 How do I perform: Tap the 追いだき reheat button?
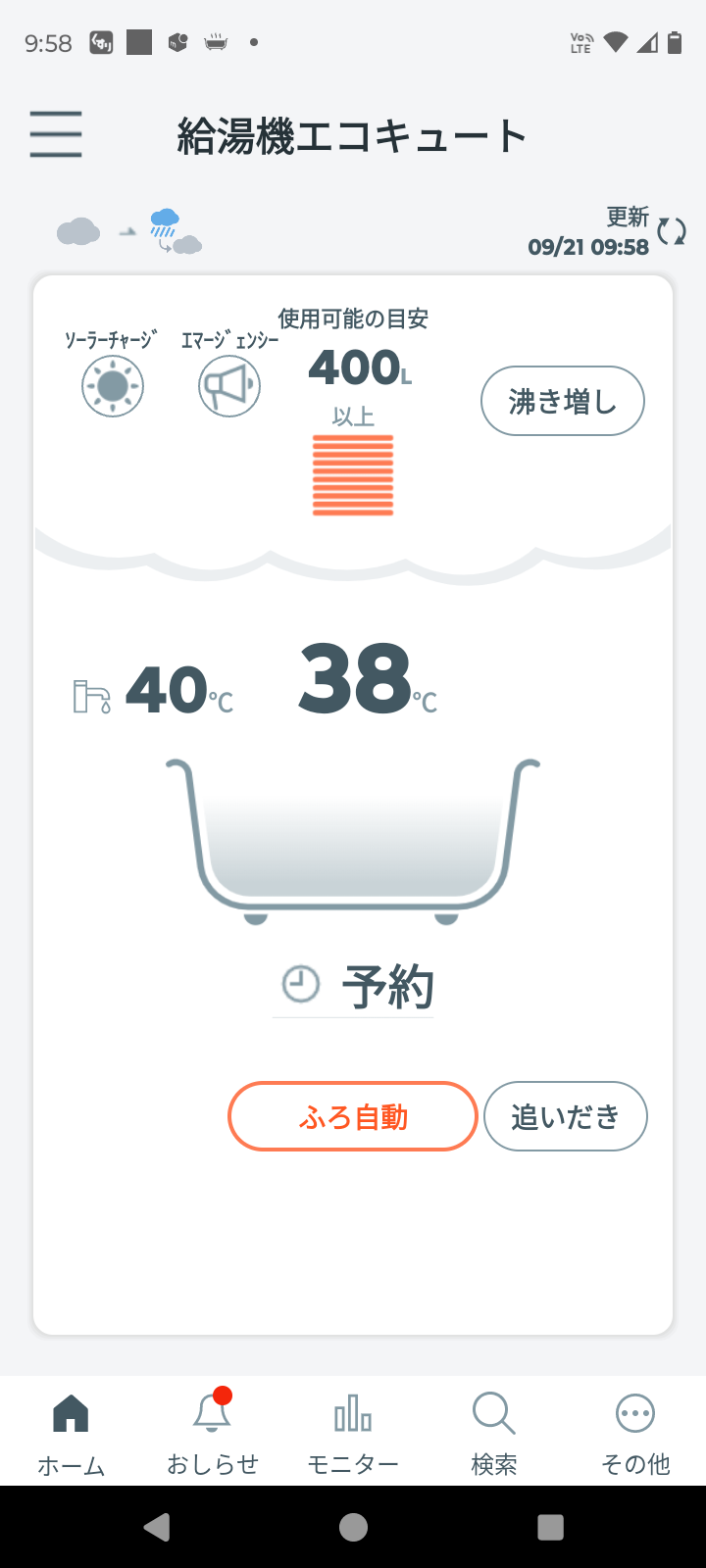tap(566, 1116)
